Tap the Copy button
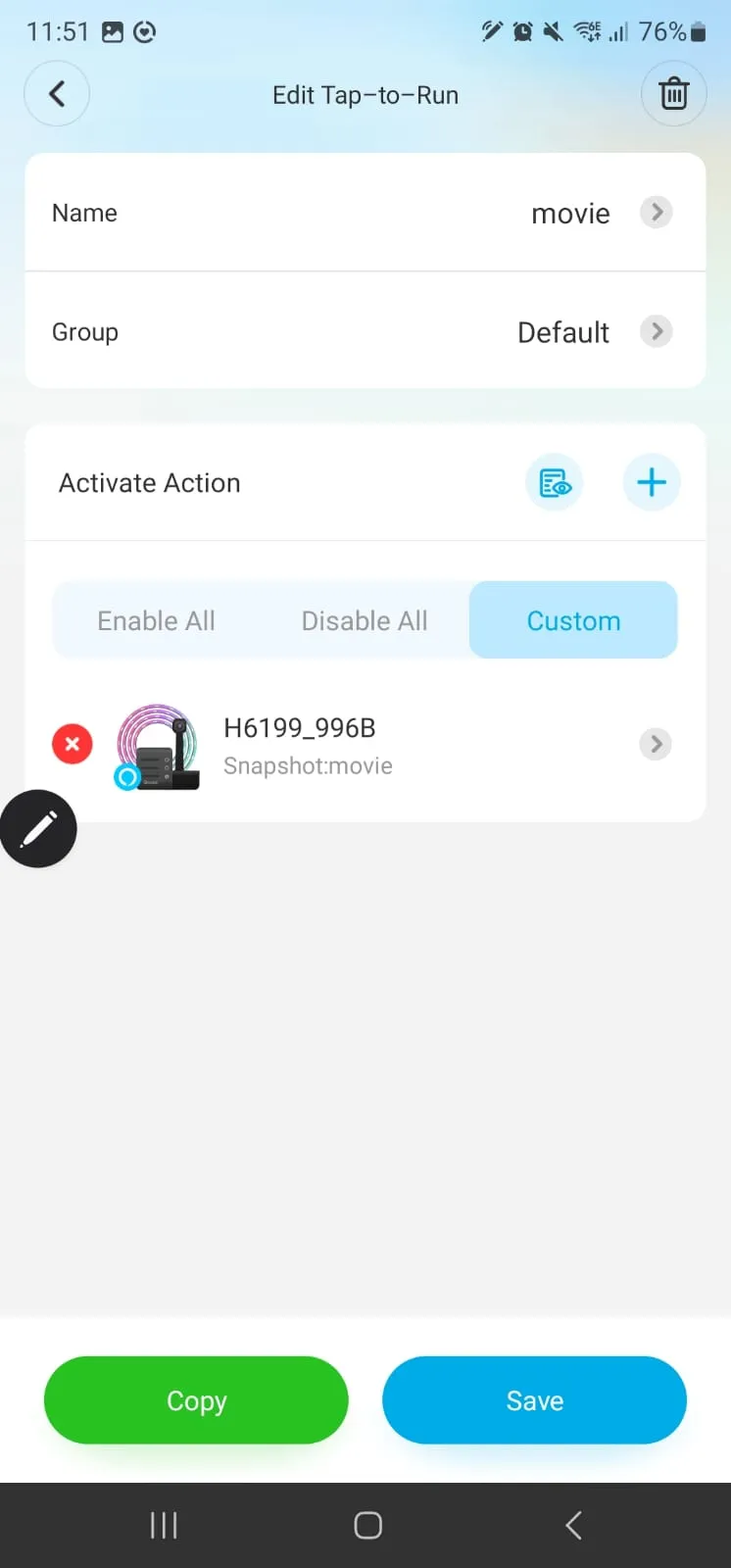The height and width of the screenshot is (1568, 731). click(x=196, y=1399)
